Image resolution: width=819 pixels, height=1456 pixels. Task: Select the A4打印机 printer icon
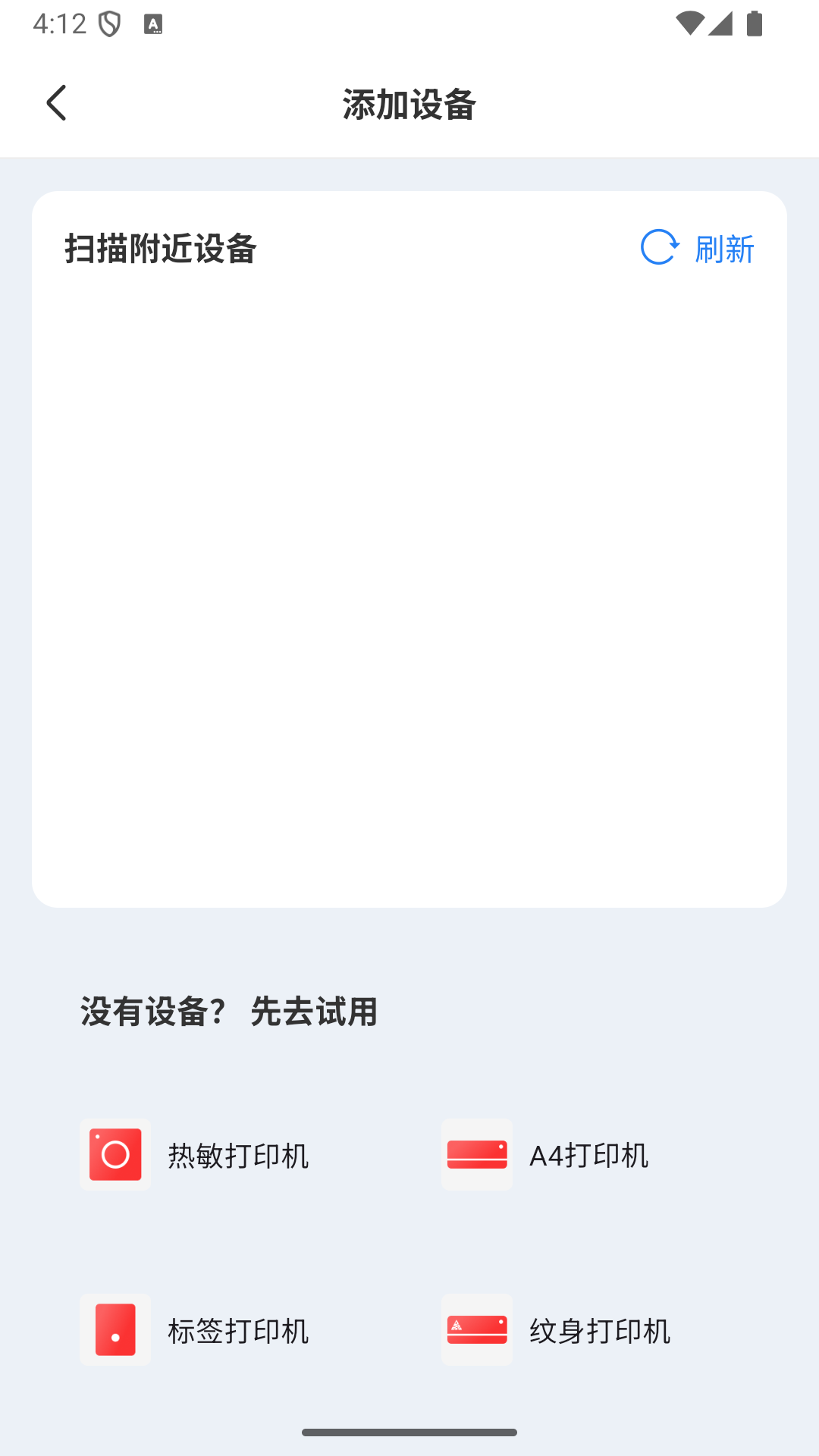point(476,1156)
